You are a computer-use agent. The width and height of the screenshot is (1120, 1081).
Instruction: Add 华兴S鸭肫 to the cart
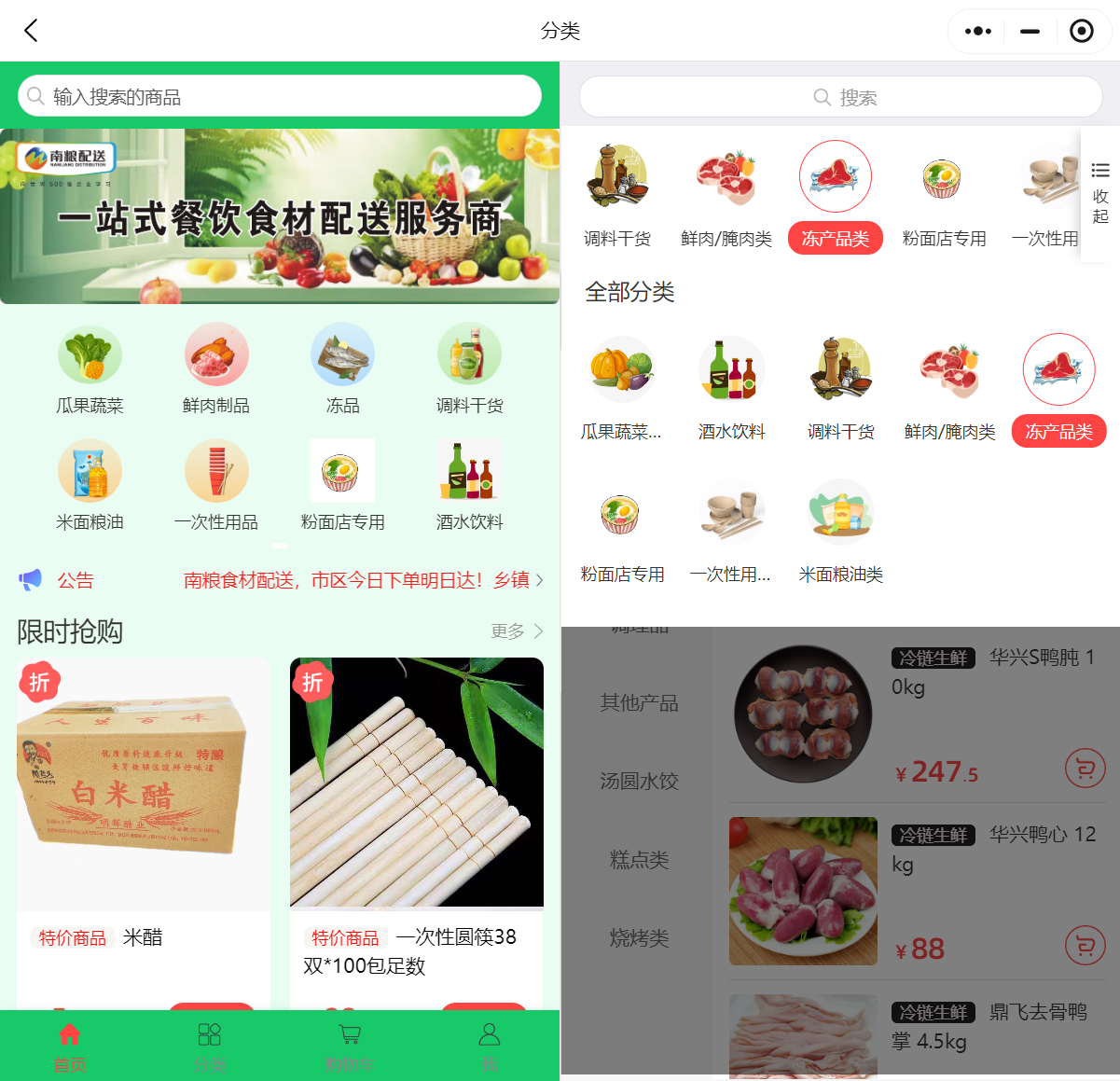coord(1085,769)
